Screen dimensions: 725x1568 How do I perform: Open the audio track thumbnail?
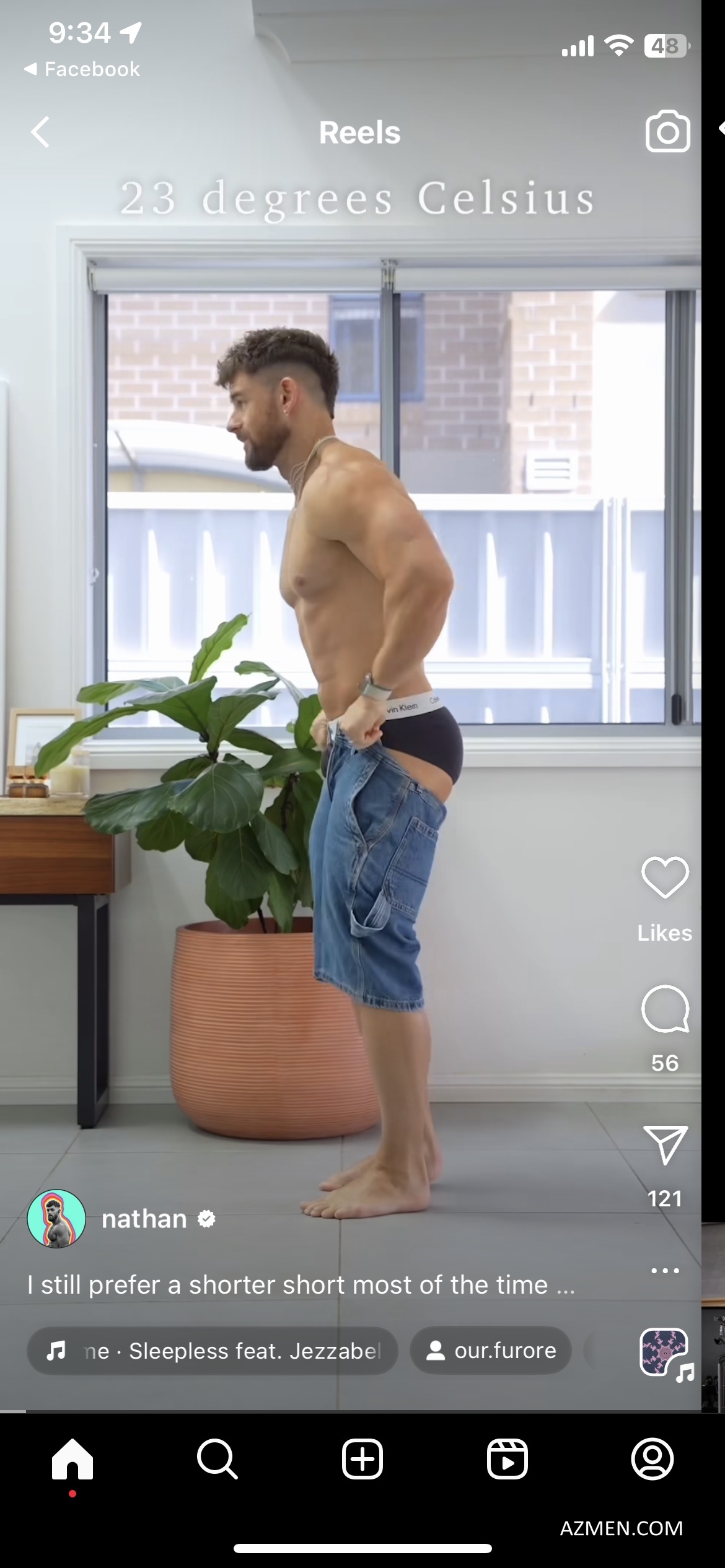(664, 1352)
